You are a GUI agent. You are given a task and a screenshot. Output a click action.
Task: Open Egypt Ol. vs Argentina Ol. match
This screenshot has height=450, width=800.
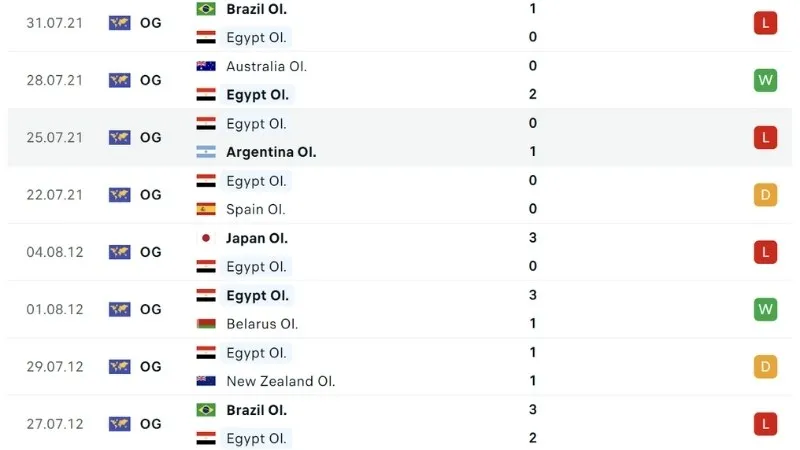point(400,138)
